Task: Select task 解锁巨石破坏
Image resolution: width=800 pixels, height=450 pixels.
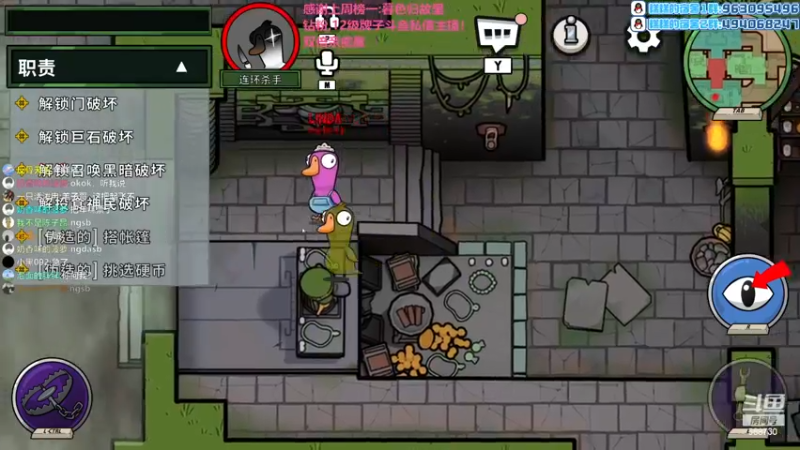Action: pyautogui.click(x=85, y=137)
